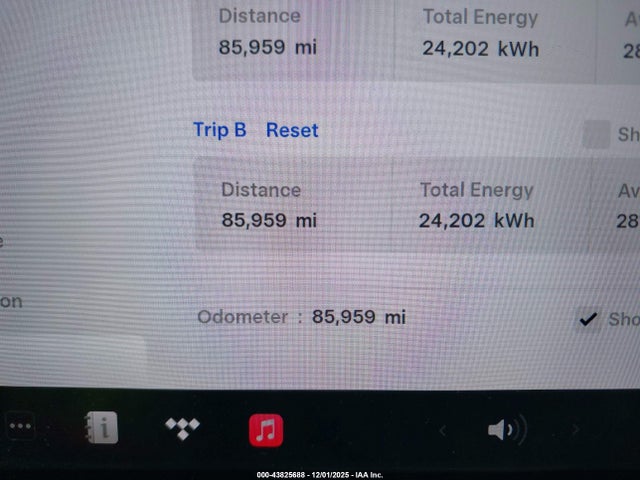This screenshot has height=480, width=640.
Task: Raise volume with the right arrow
Action: pyautogui.click(x=576, y=430)
